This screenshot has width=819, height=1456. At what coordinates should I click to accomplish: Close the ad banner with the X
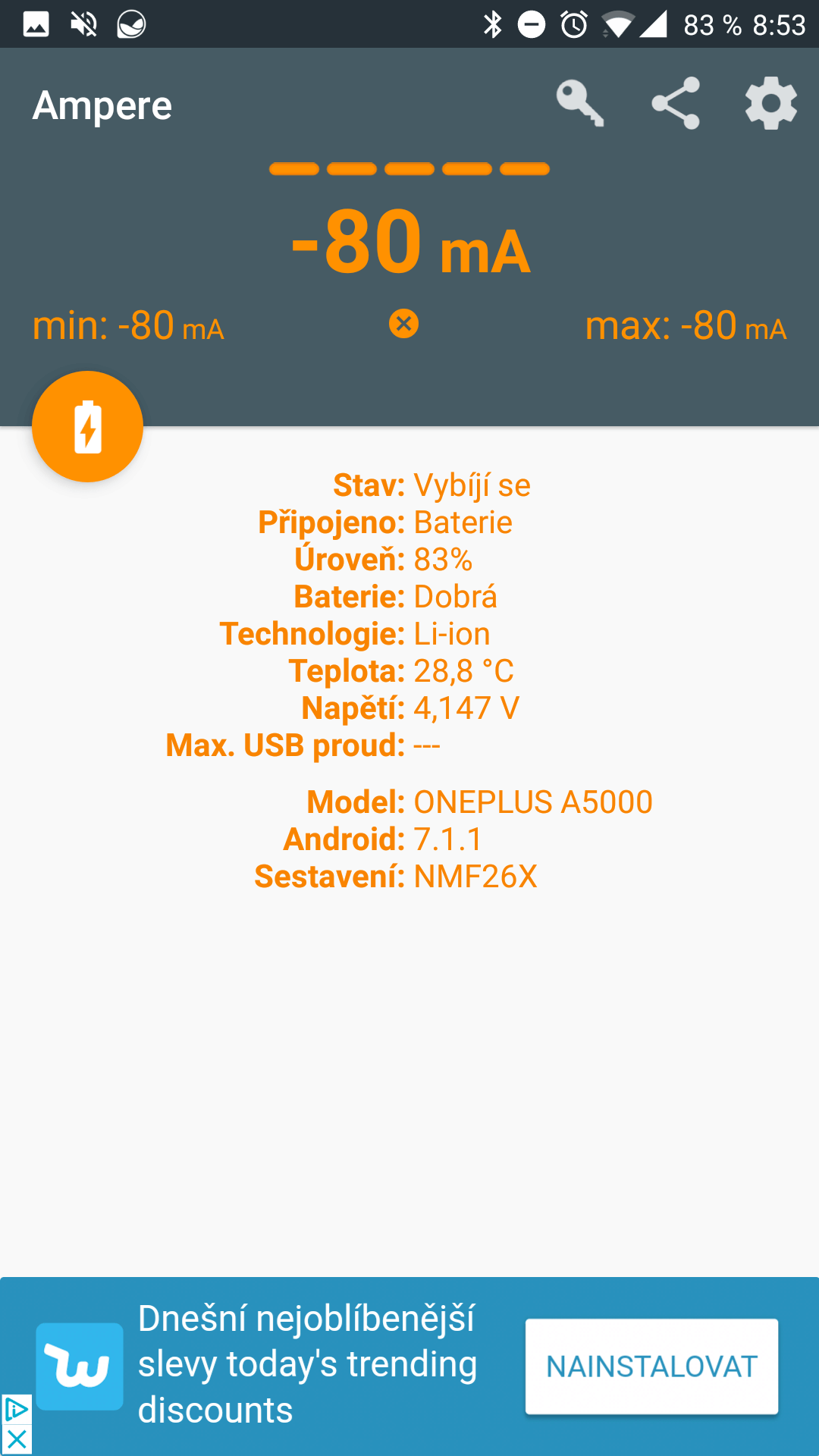click(16, 1439)
